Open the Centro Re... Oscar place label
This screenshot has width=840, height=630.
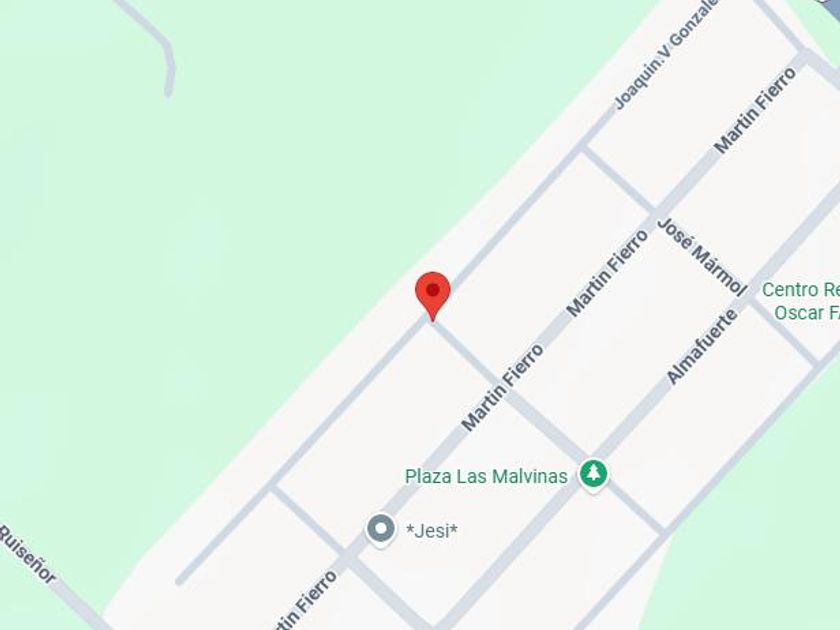click(x=800, y=301)
